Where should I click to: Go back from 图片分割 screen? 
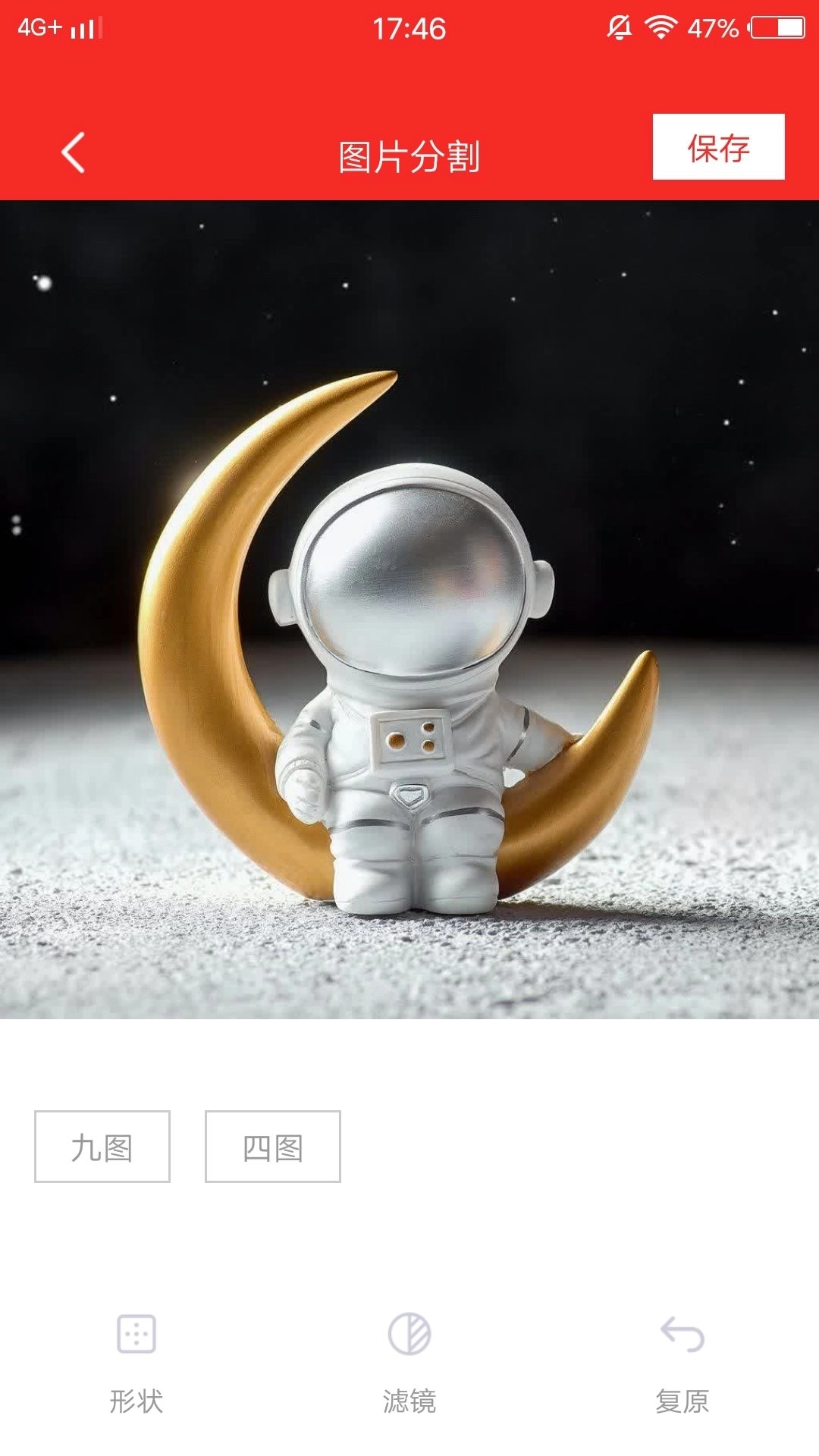pos(73,152)
